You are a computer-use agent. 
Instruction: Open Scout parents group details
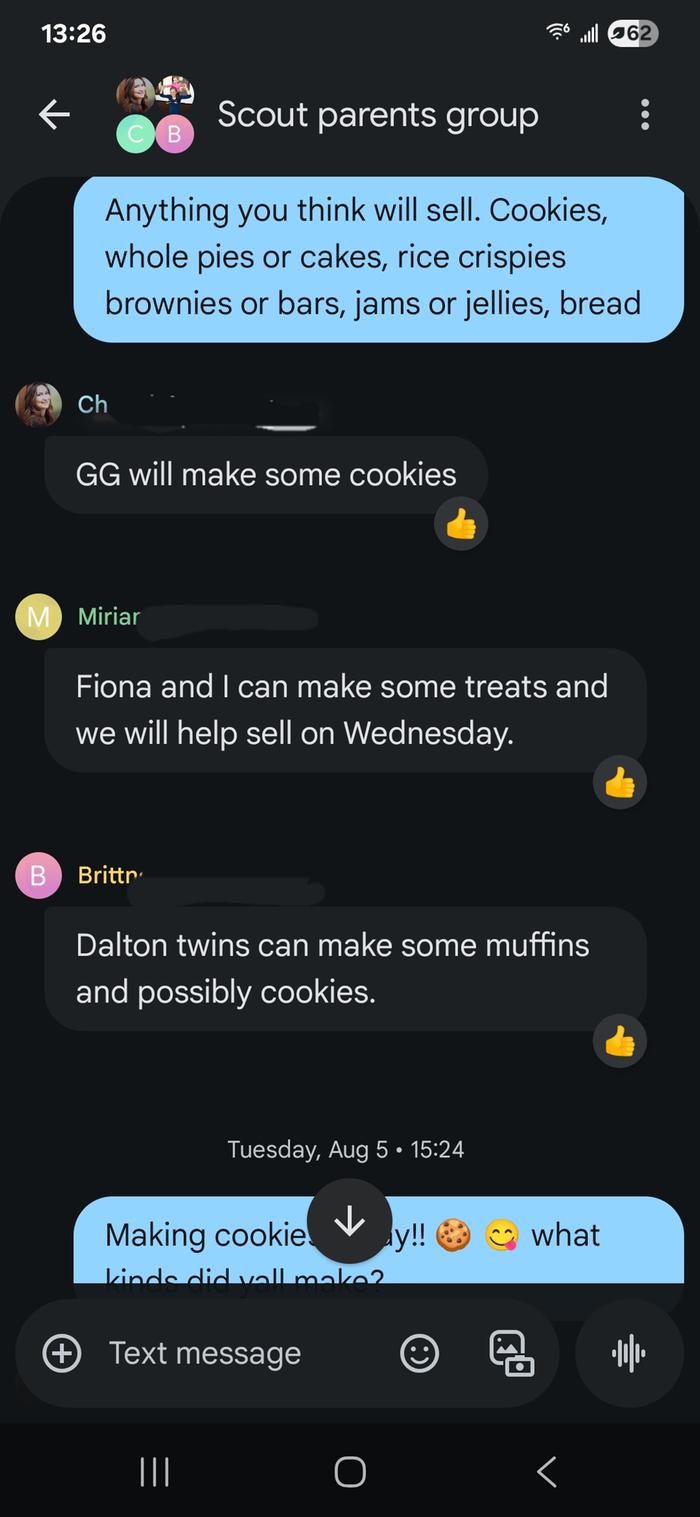point(377,115)
